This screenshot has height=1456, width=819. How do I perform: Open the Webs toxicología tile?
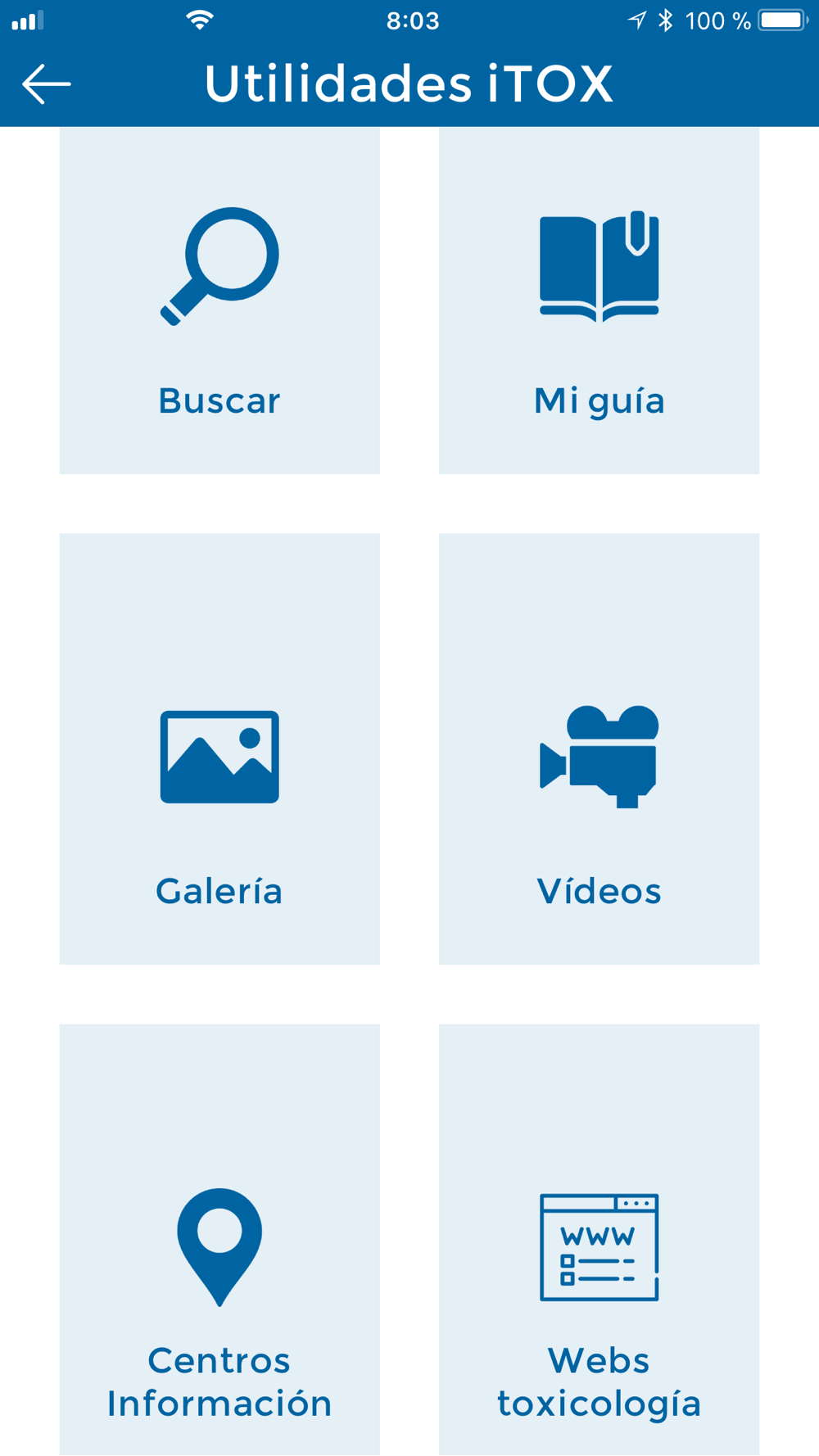pyautogui.click(x=599, y=1238)
